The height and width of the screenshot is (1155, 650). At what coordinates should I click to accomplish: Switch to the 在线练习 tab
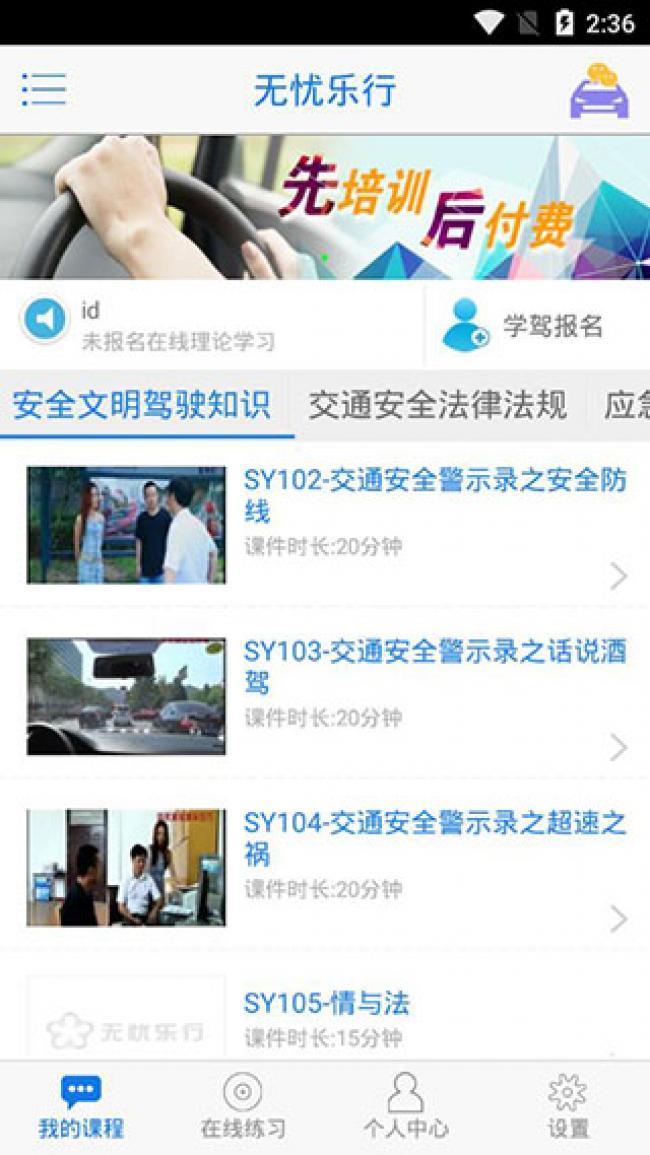coord(243,1108)
